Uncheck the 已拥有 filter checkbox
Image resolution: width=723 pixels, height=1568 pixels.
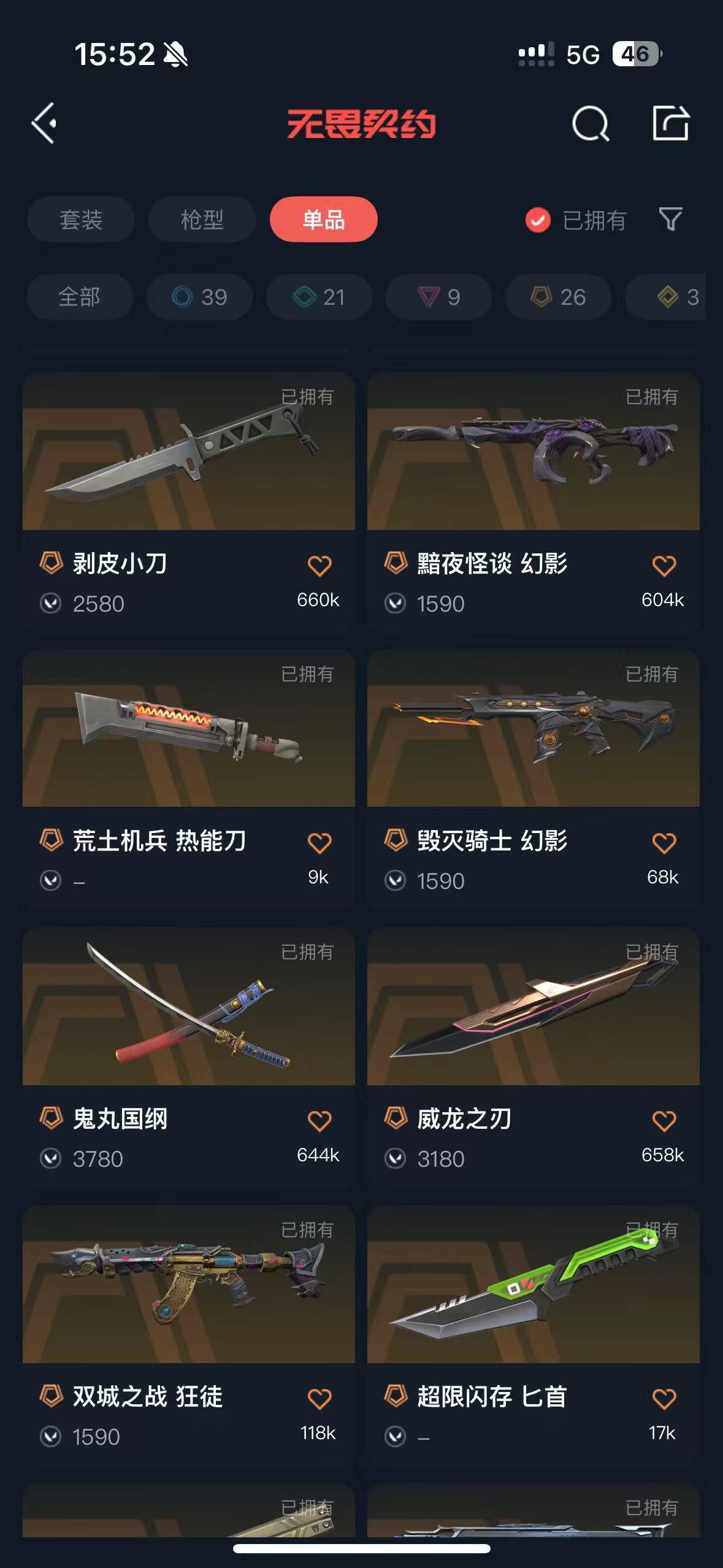click(x=538, y=220)
